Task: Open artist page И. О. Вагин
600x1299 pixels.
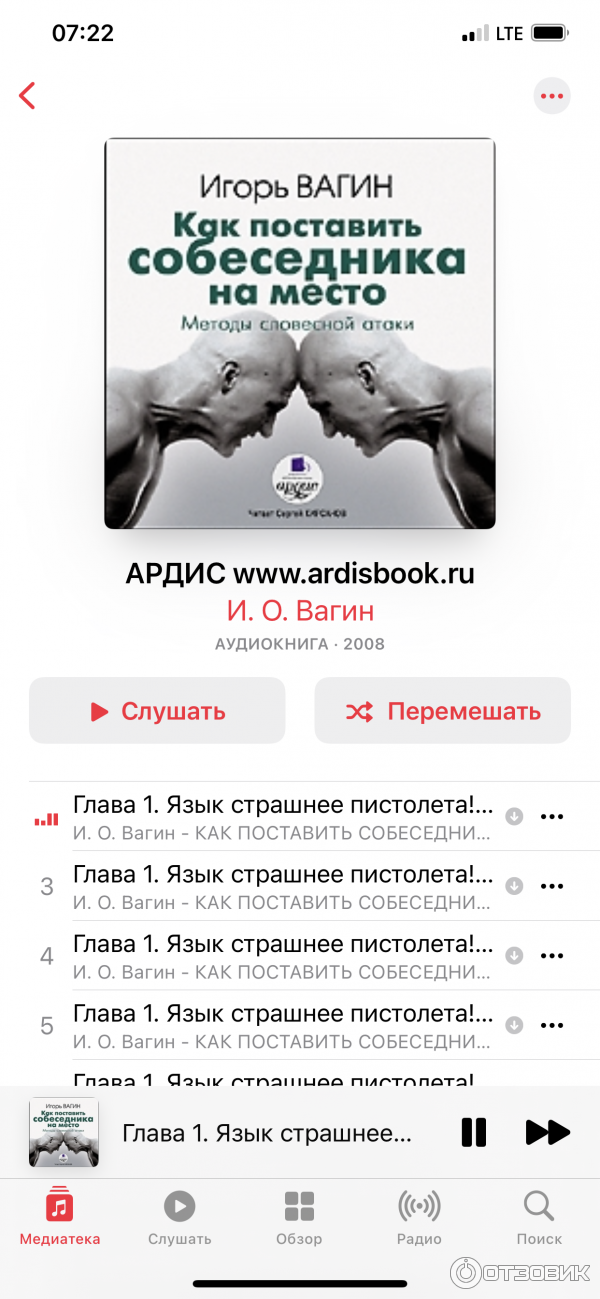Action: 299,610
